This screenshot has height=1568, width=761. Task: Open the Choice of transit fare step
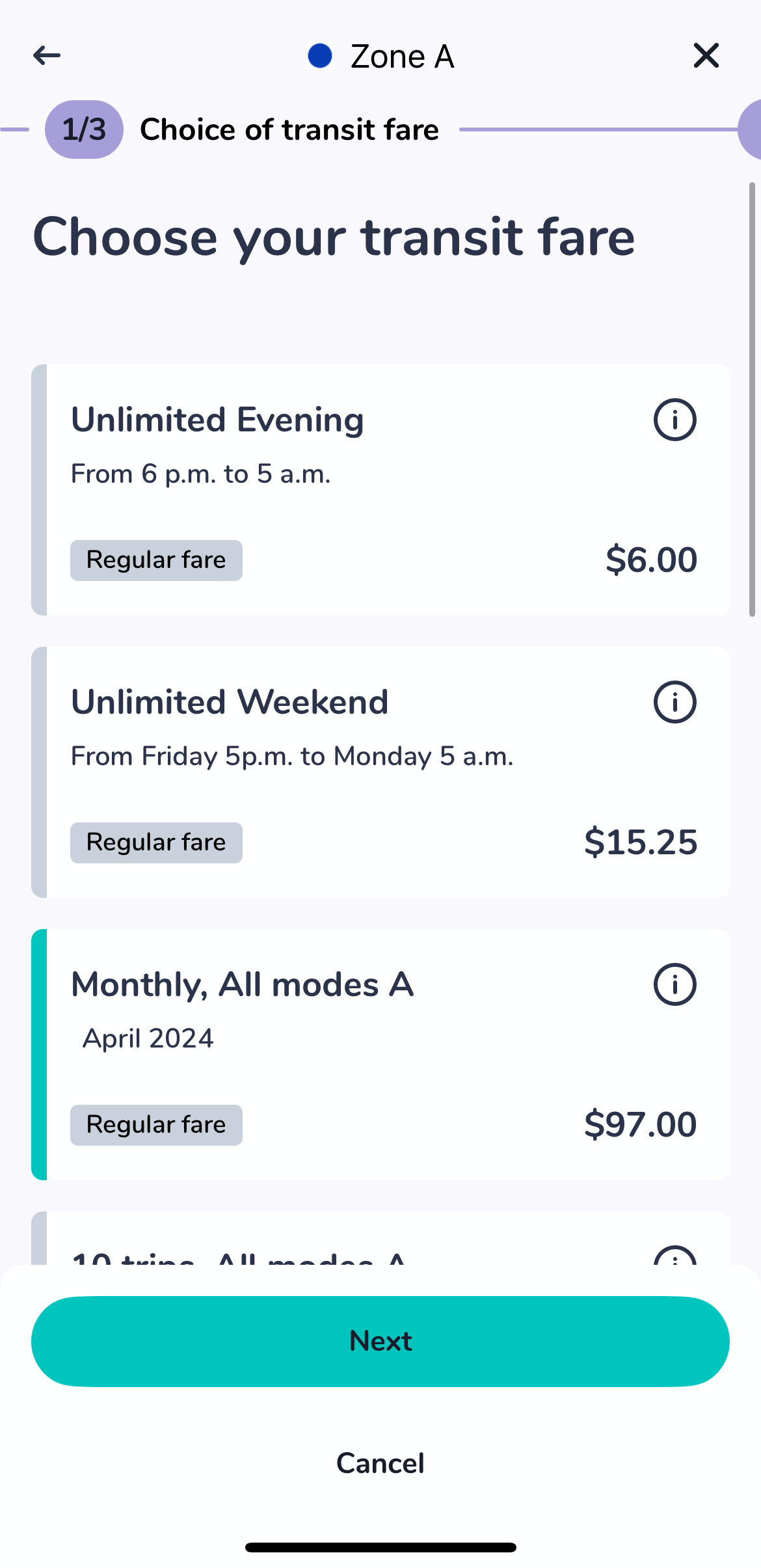(290, 129)
